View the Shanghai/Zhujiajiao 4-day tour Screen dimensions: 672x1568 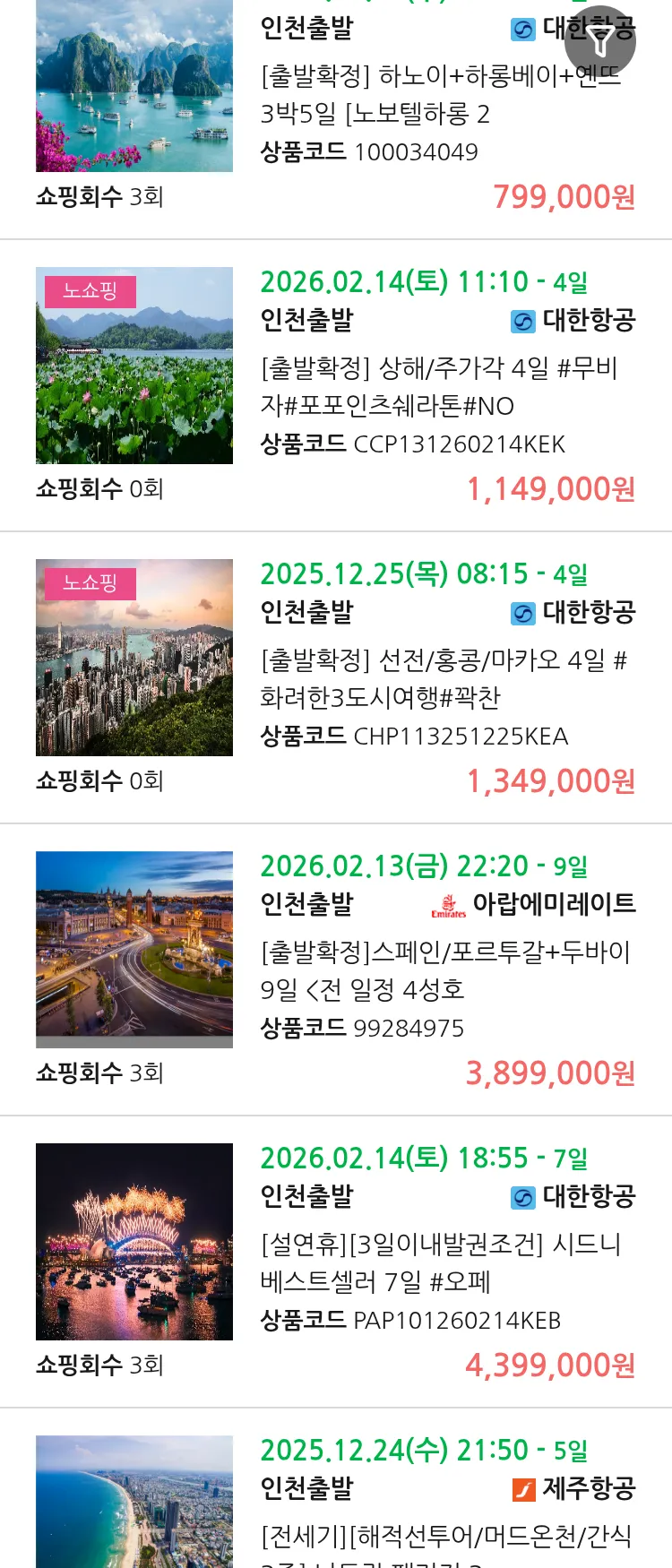click(x=439, y=387)
